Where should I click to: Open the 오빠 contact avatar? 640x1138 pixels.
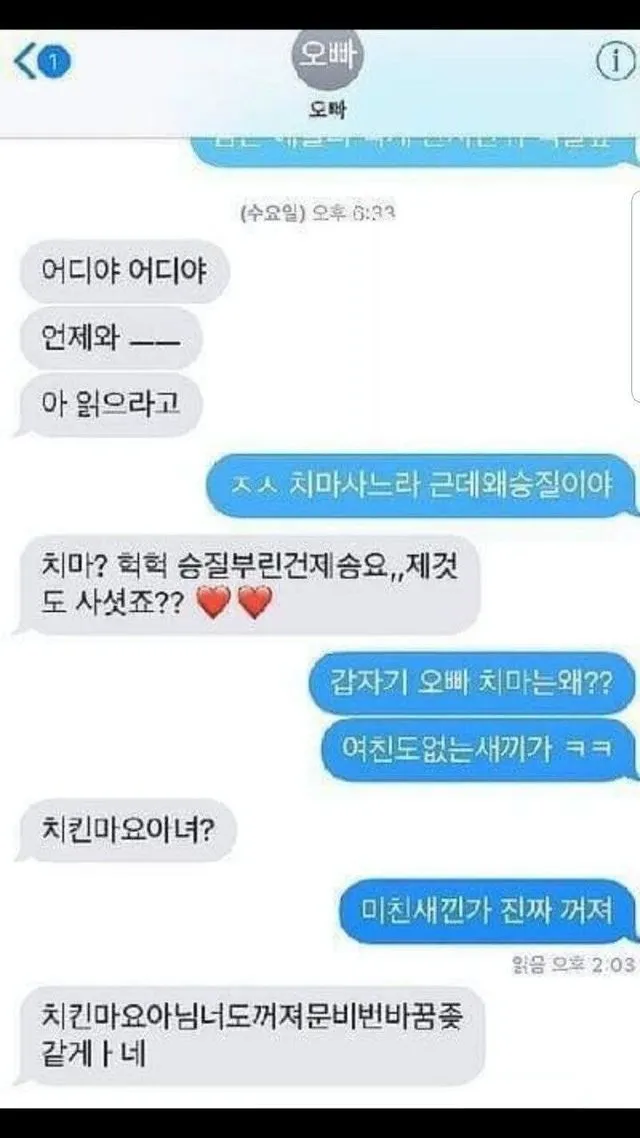pyautogui.click(x=328, y=57)
